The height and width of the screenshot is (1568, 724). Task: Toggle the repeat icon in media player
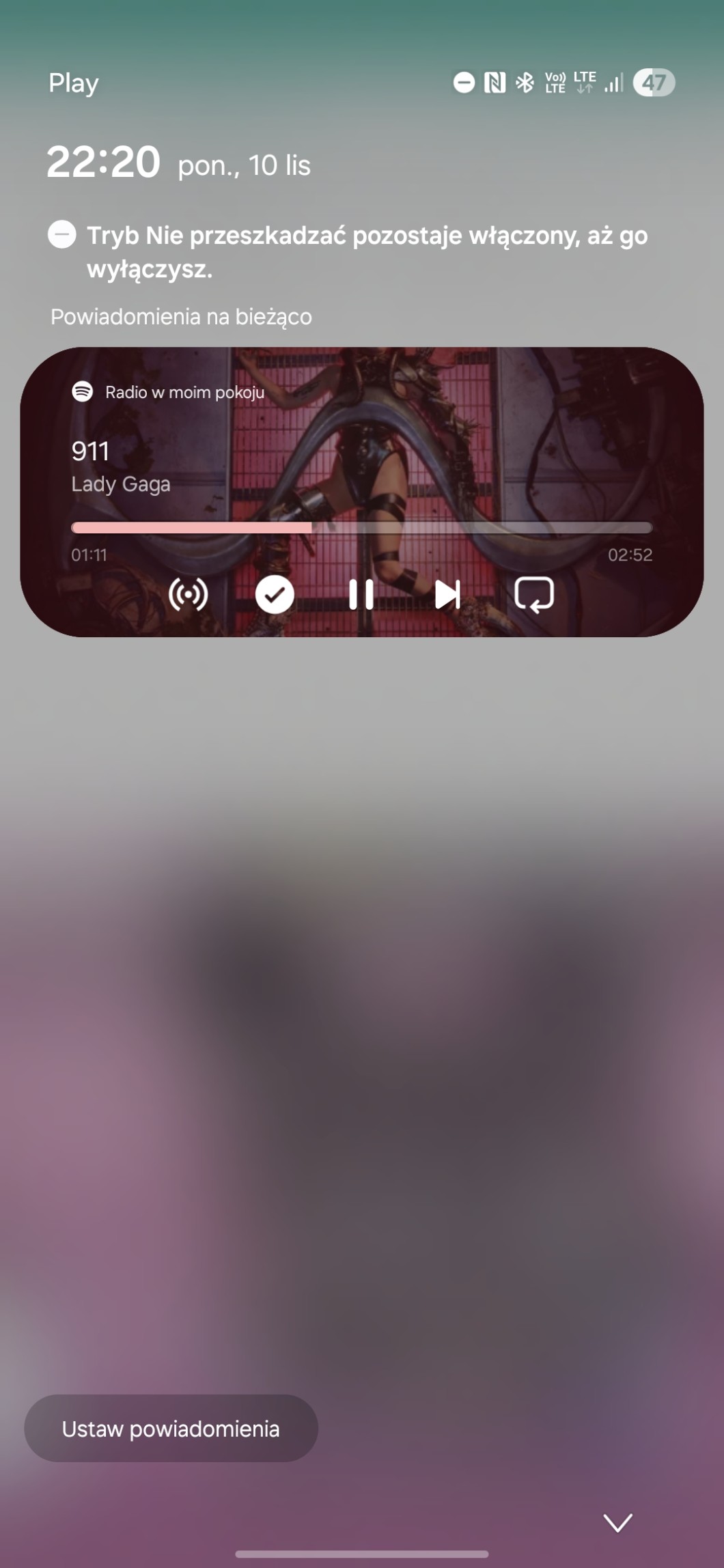[533, 594]
